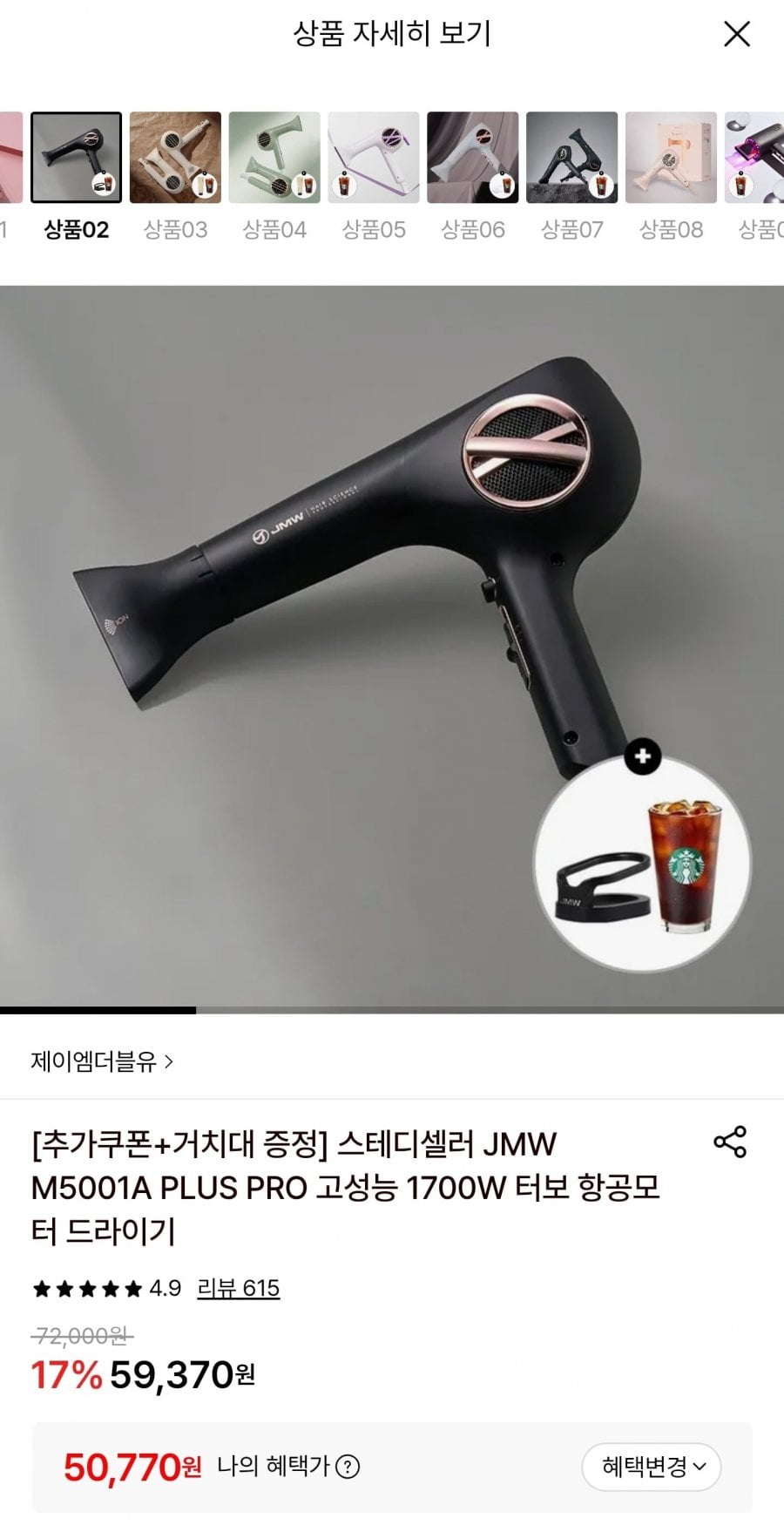
Task: Open the 제이엠더블유 brand store
Action: click(102, 1061)
